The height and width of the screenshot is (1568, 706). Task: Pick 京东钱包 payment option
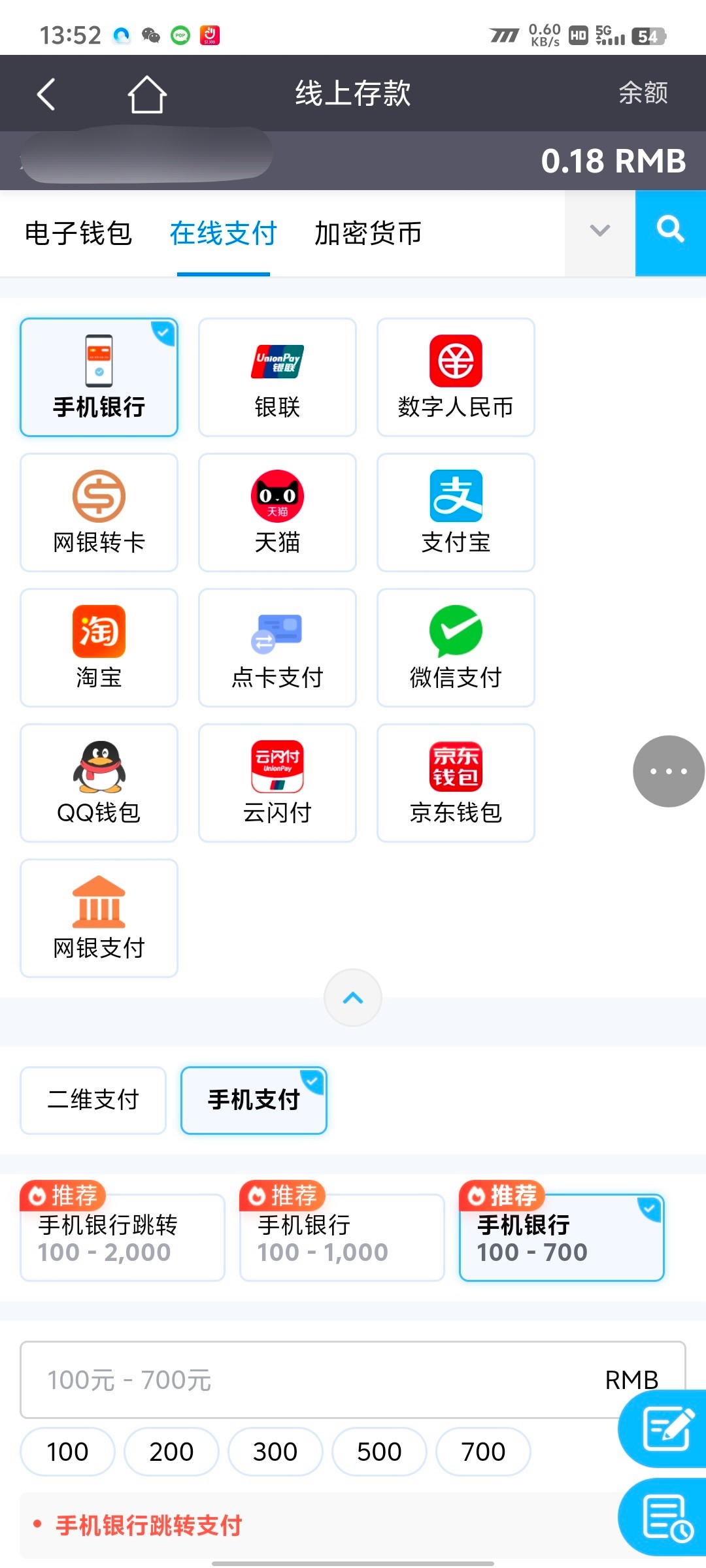tap(456, 783)
